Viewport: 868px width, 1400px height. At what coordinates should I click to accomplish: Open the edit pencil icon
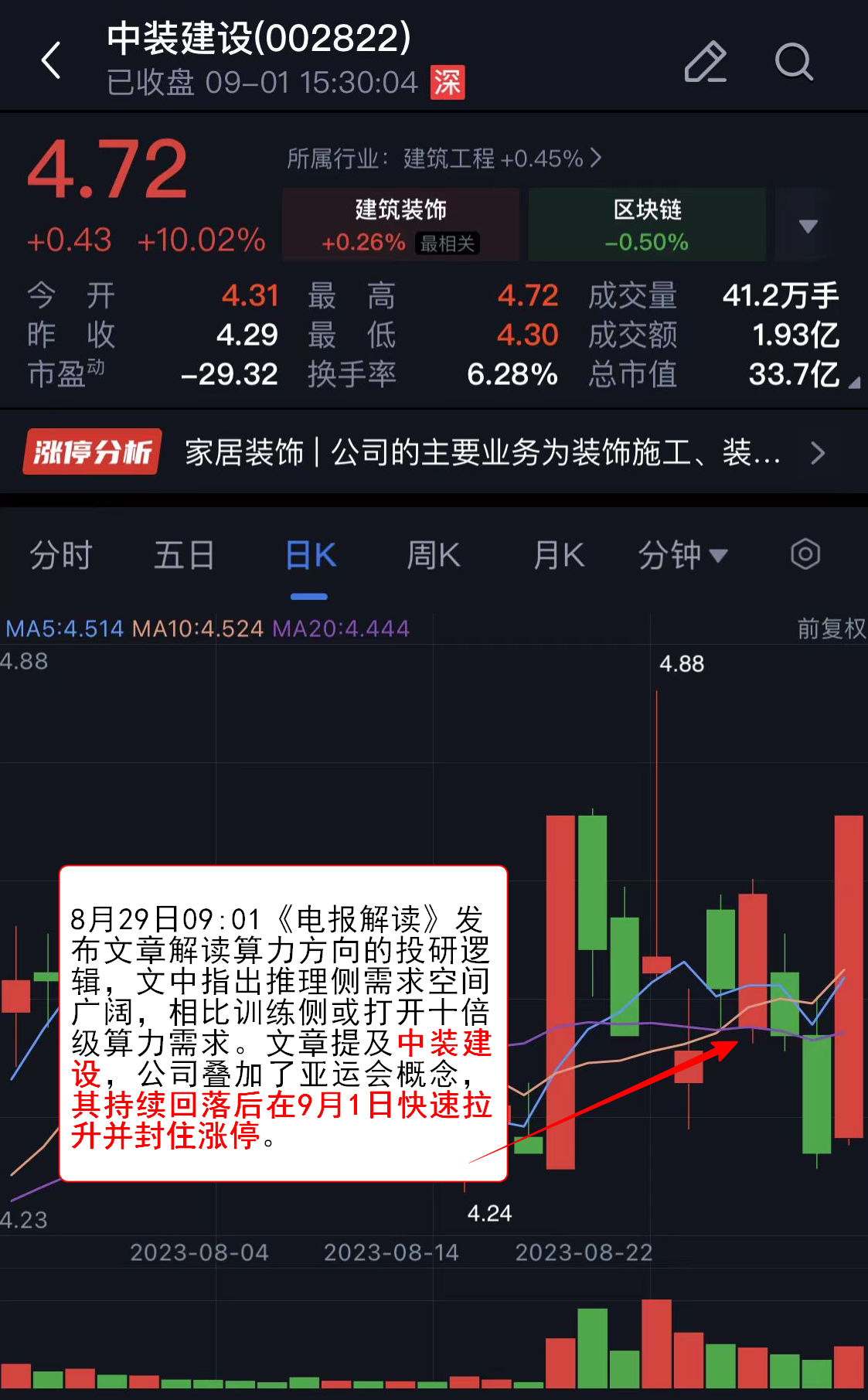(x=706, y=61)
